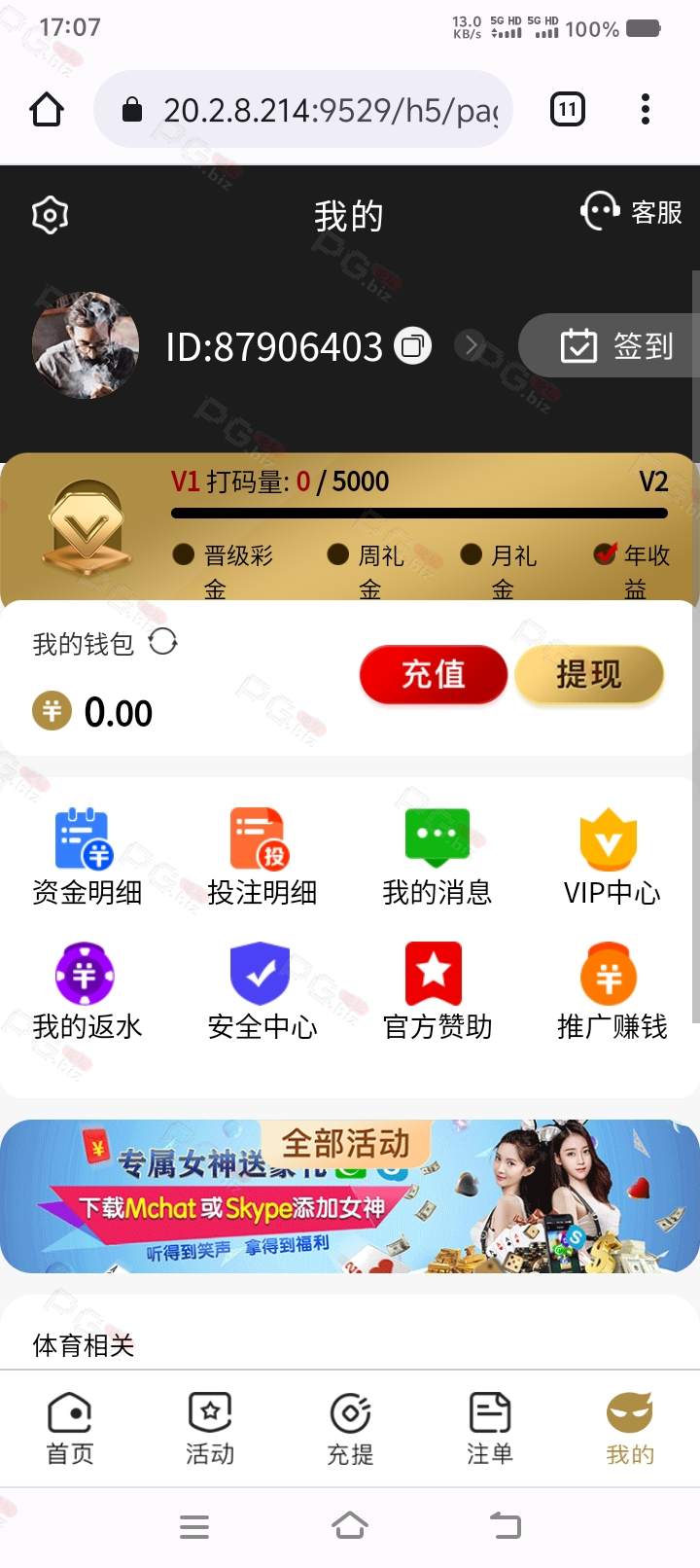700x1568 pixels.
Task: Open 投注明细 bet details
Action: tap(261, 857)
